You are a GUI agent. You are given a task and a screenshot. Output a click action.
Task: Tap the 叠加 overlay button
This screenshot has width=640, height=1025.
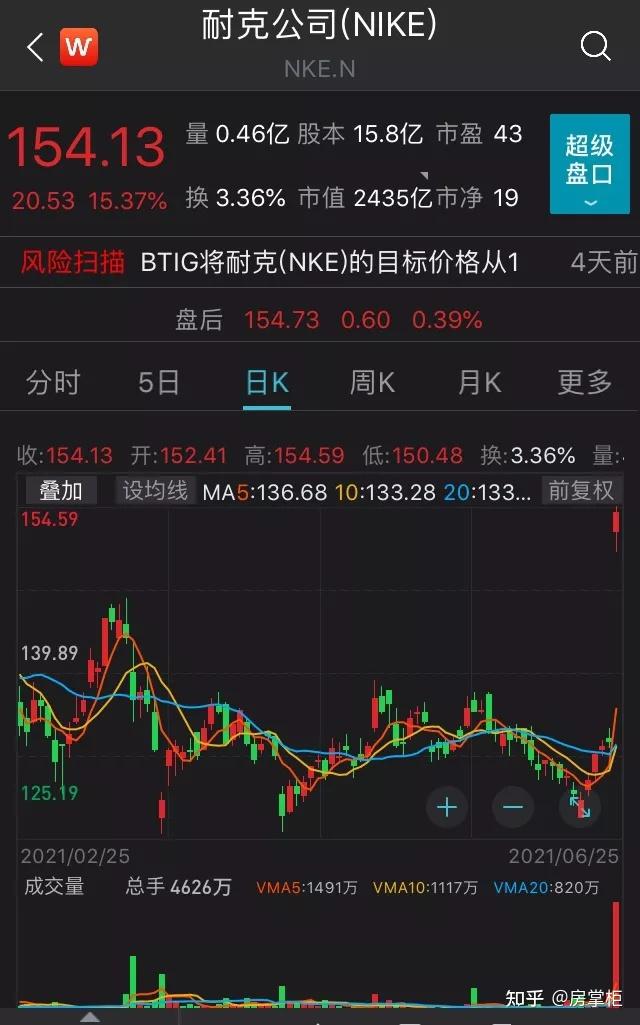coord(61,491)
